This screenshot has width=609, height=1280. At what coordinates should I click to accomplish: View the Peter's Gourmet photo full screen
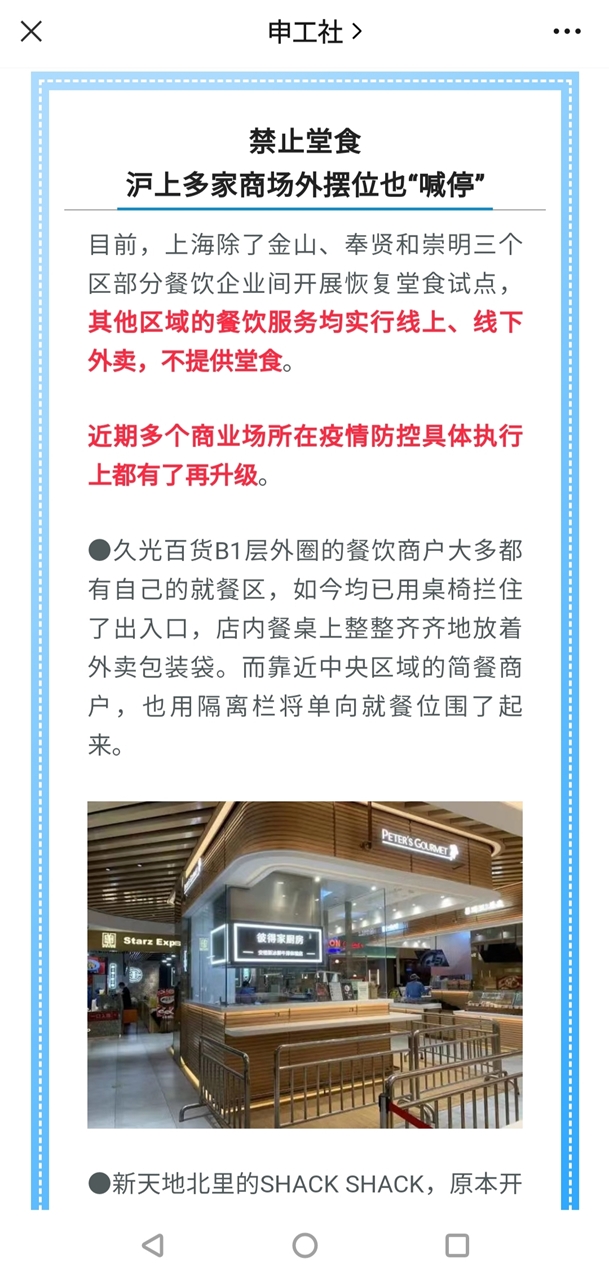[x=304, y=964]
